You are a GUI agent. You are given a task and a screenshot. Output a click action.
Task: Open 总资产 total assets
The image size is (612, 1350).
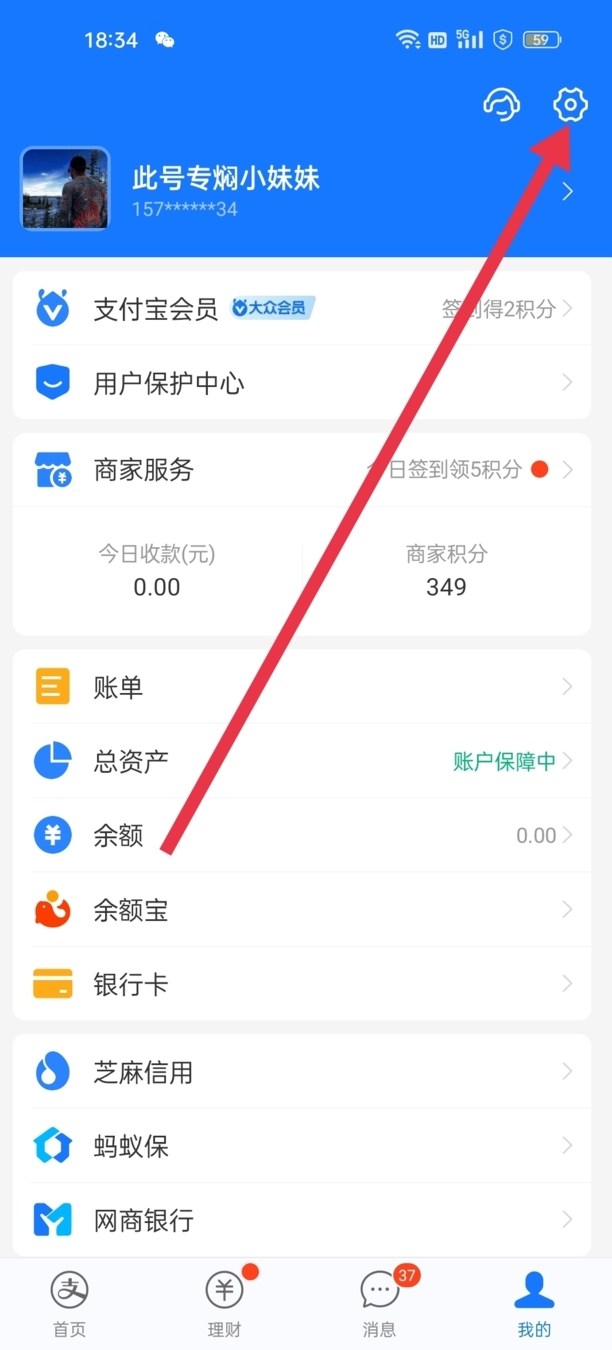click(x=300, y=762)
